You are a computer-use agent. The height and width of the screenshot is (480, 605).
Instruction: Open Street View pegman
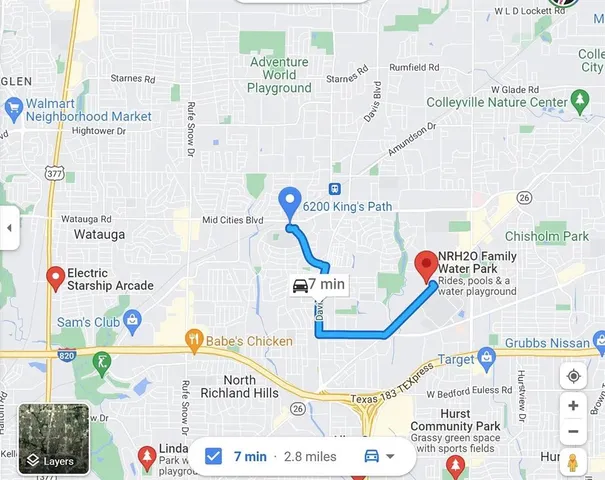(573, 462)
